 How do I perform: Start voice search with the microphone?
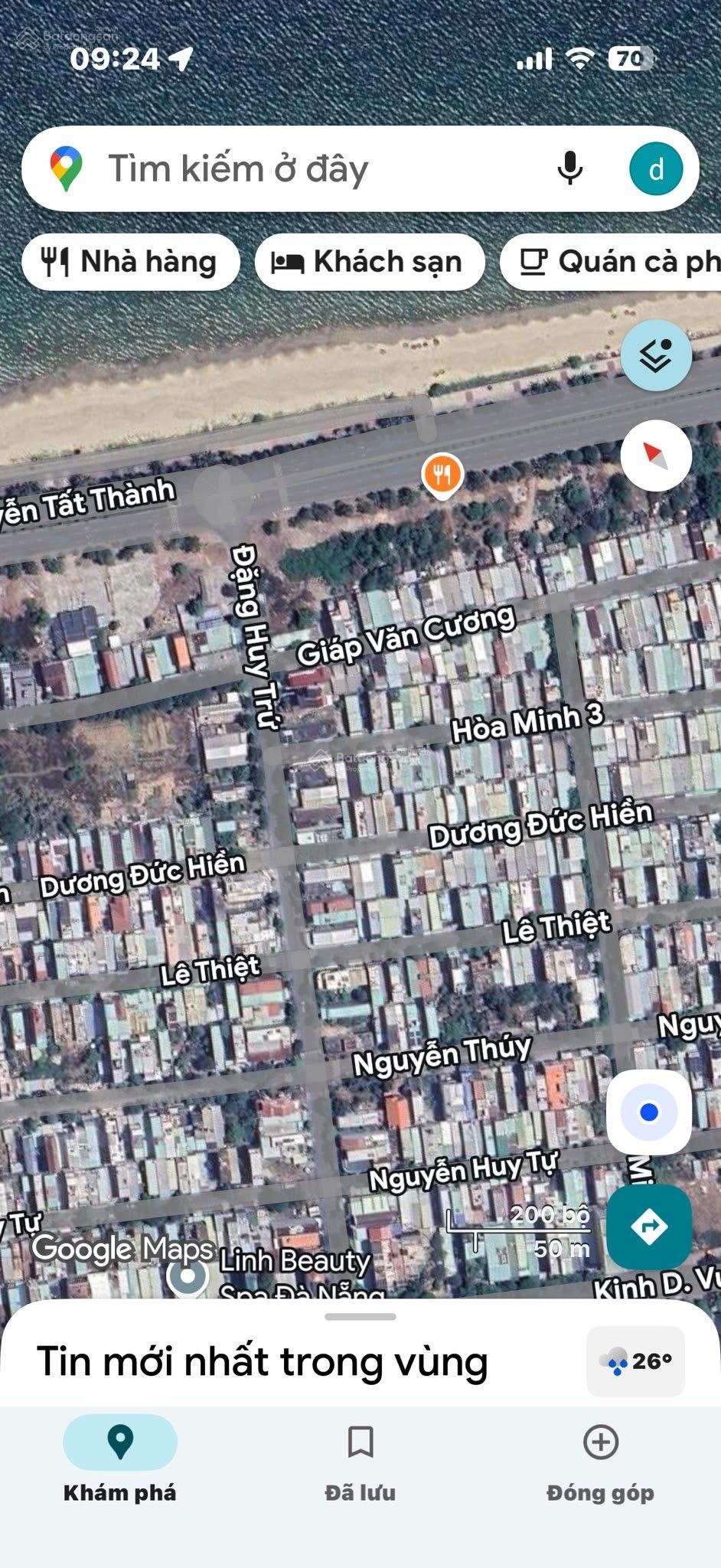click(570, 168)
